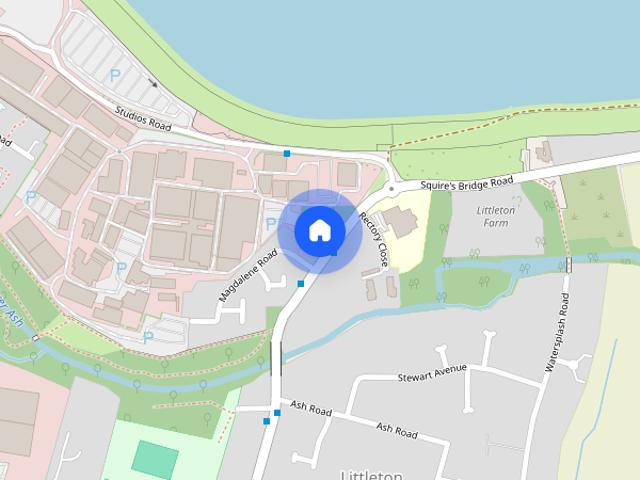Tap the home location marker
This screenshot has height=480, width=640.
pyautogui.click(x=319, y=231)
